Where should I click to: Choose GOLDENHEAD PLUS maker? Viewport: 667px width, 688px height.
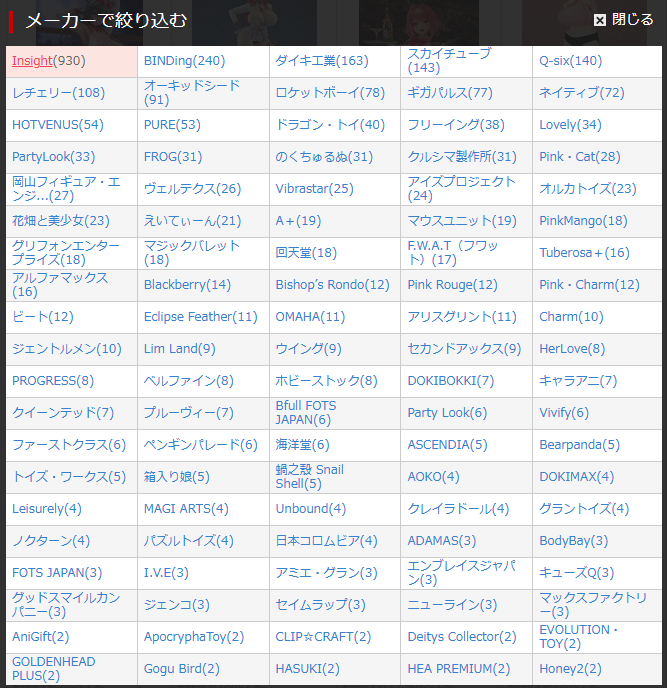[x=53, y=669]
